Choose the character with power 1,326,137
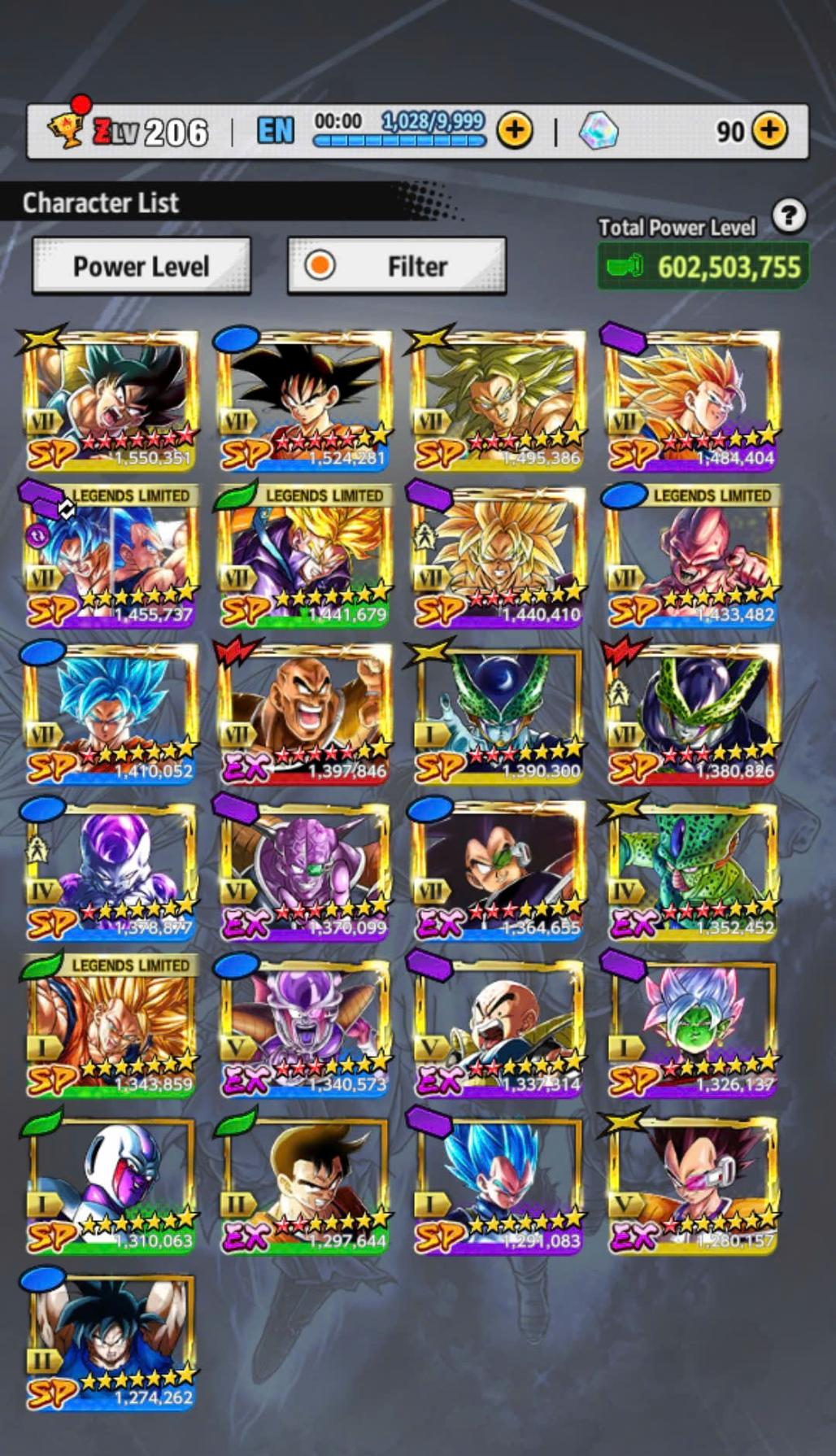This screenshot has width=836, height=1456. coord(691,1027)
